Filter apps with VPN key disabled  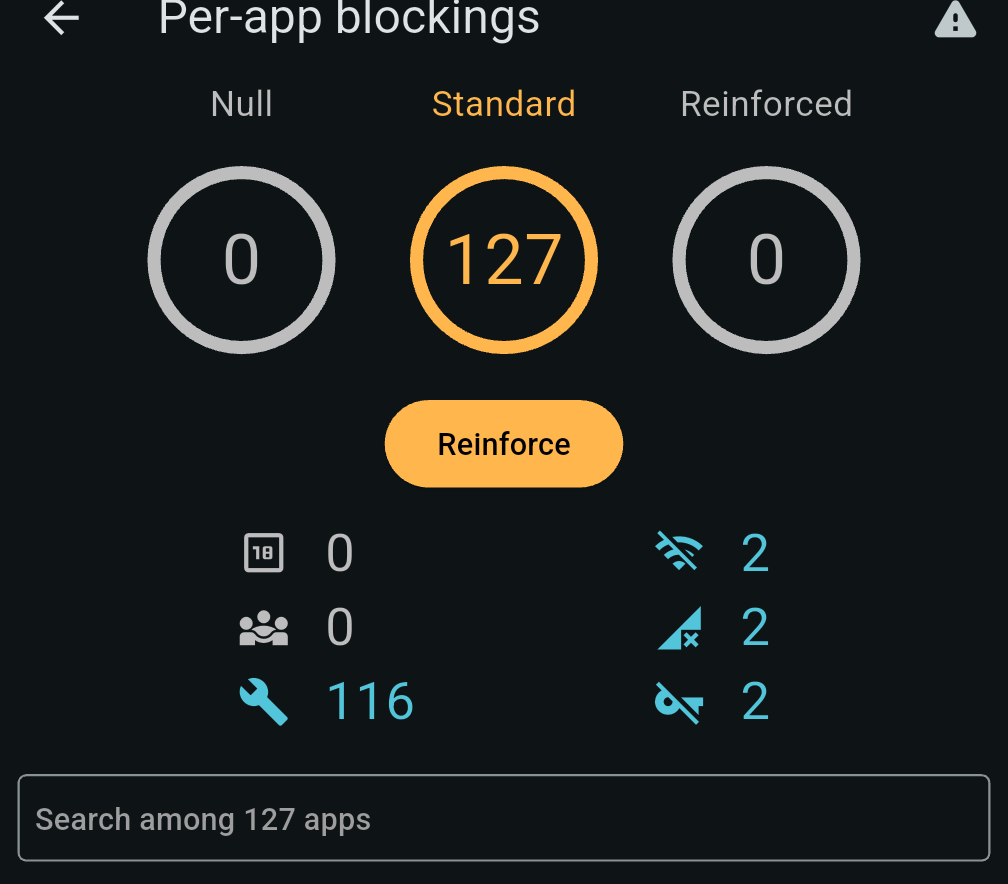point(712,702)
